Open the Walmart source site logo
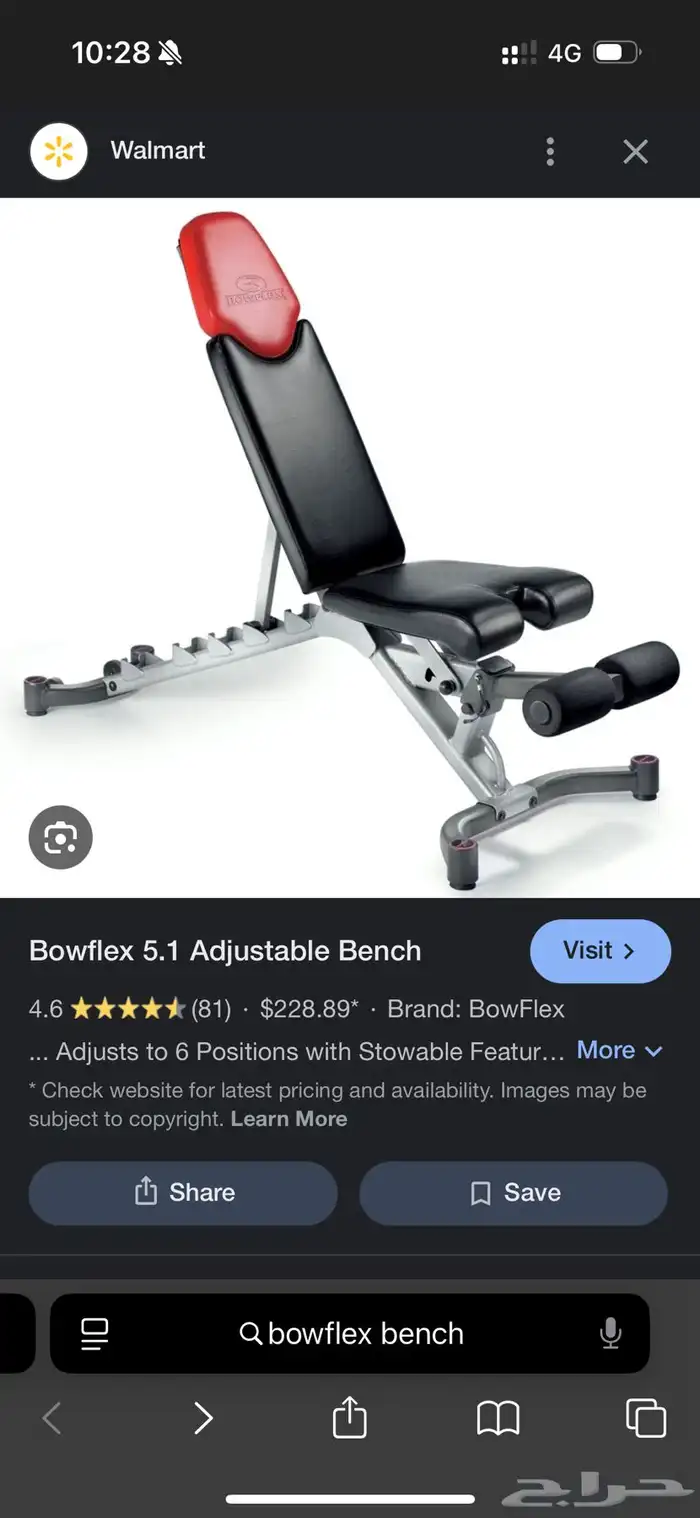The width and height of the screenshot is (700, 1518). [x=59, y=152]
